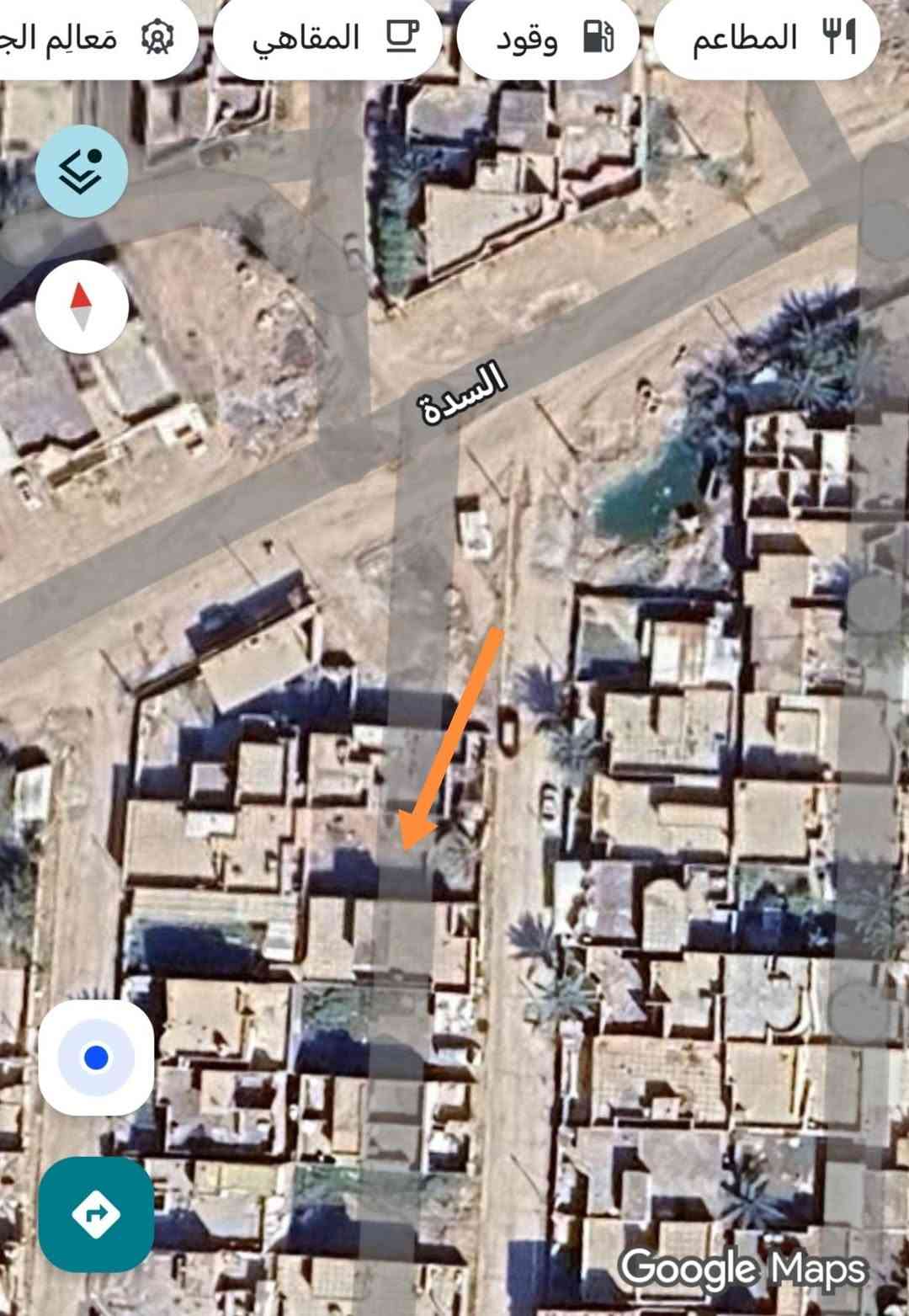Select the وقود fuel chip
This screenshot has height=1316, width=909.
point(548,38)
